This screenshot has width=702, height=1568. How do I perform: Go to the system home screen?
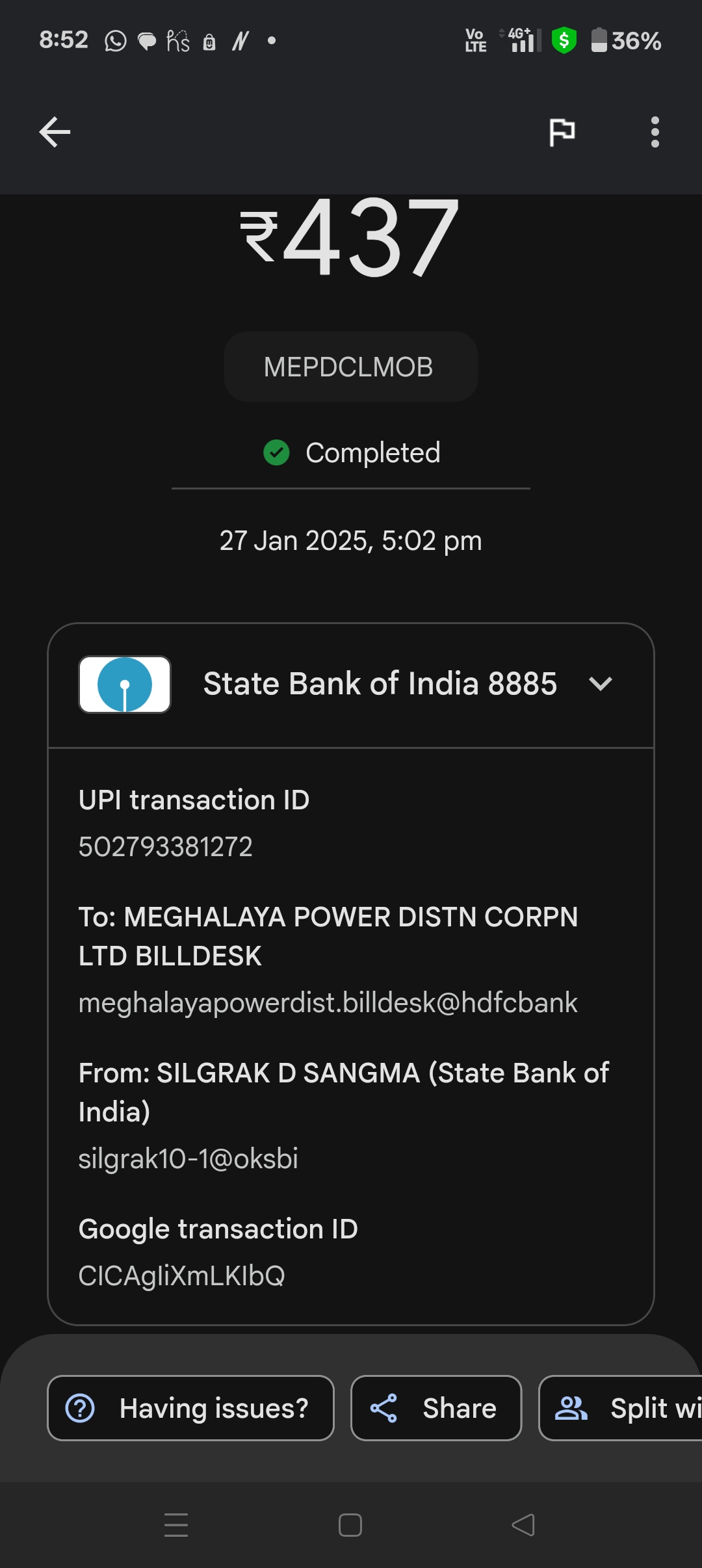[x=350, y=1525]
